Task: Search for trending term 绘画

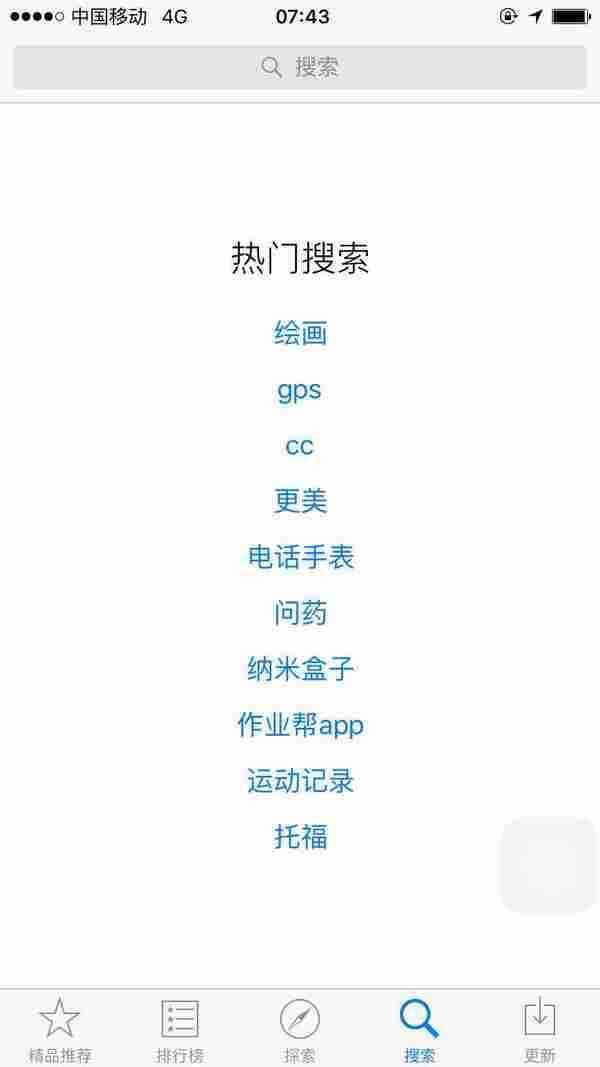Action: pos(300,333)
